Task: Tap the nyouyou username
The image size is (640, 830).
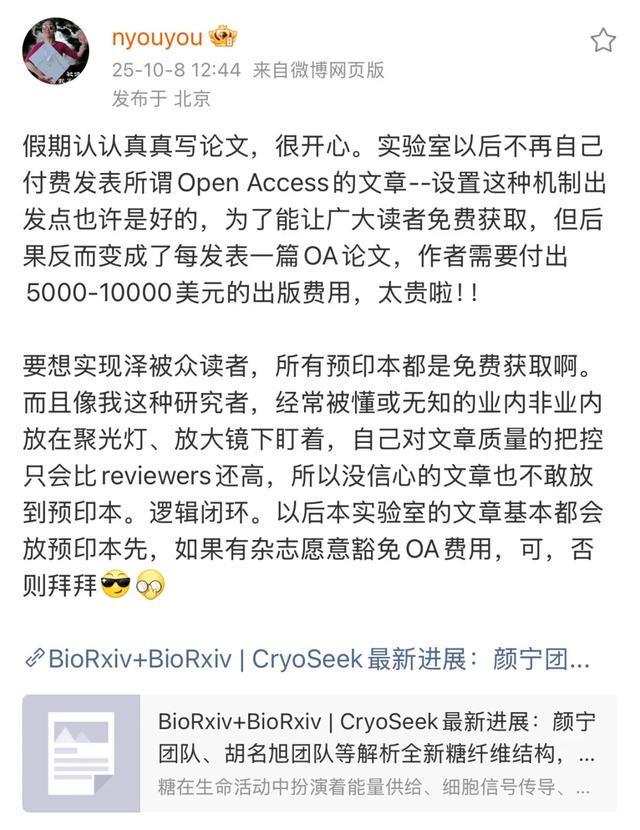Action: tap(158, 38)
